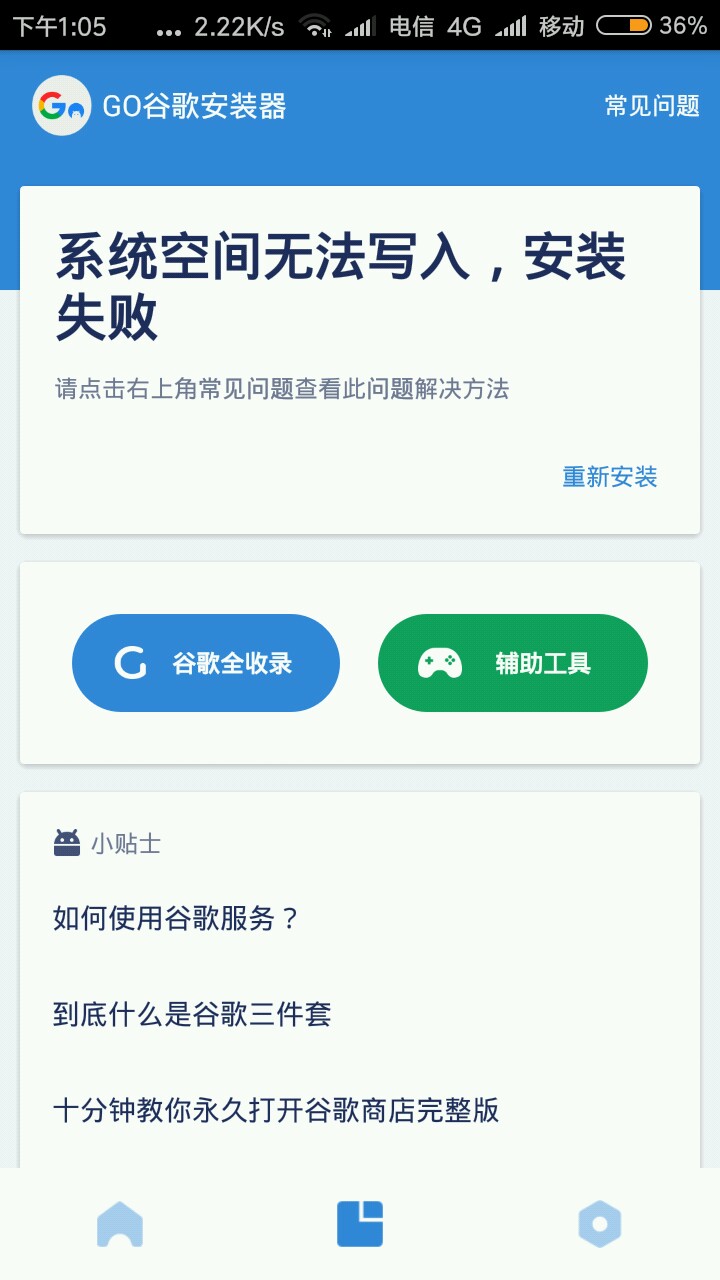This screenshot has width=720, height=1280.
Task: Tap 重新安装 to retry installation
Action: pos(609,477)
